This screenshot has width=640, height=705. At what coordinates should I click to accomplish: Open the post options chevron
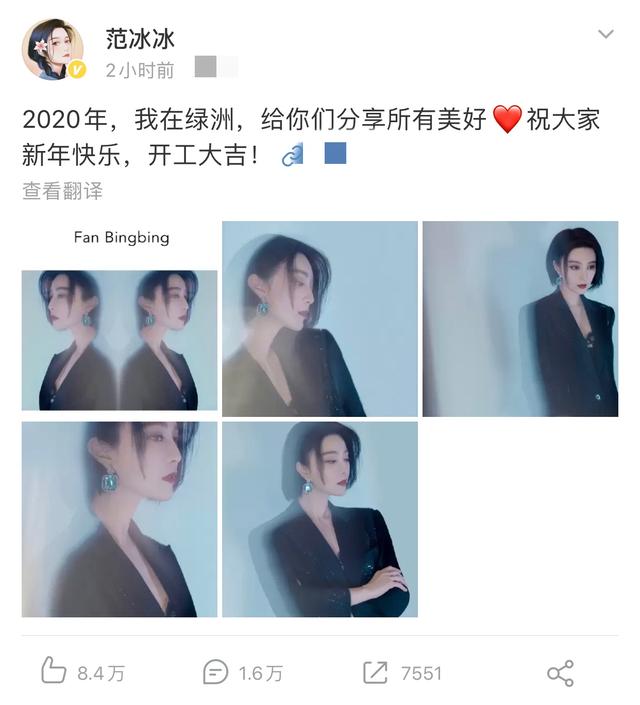(605, 35)
